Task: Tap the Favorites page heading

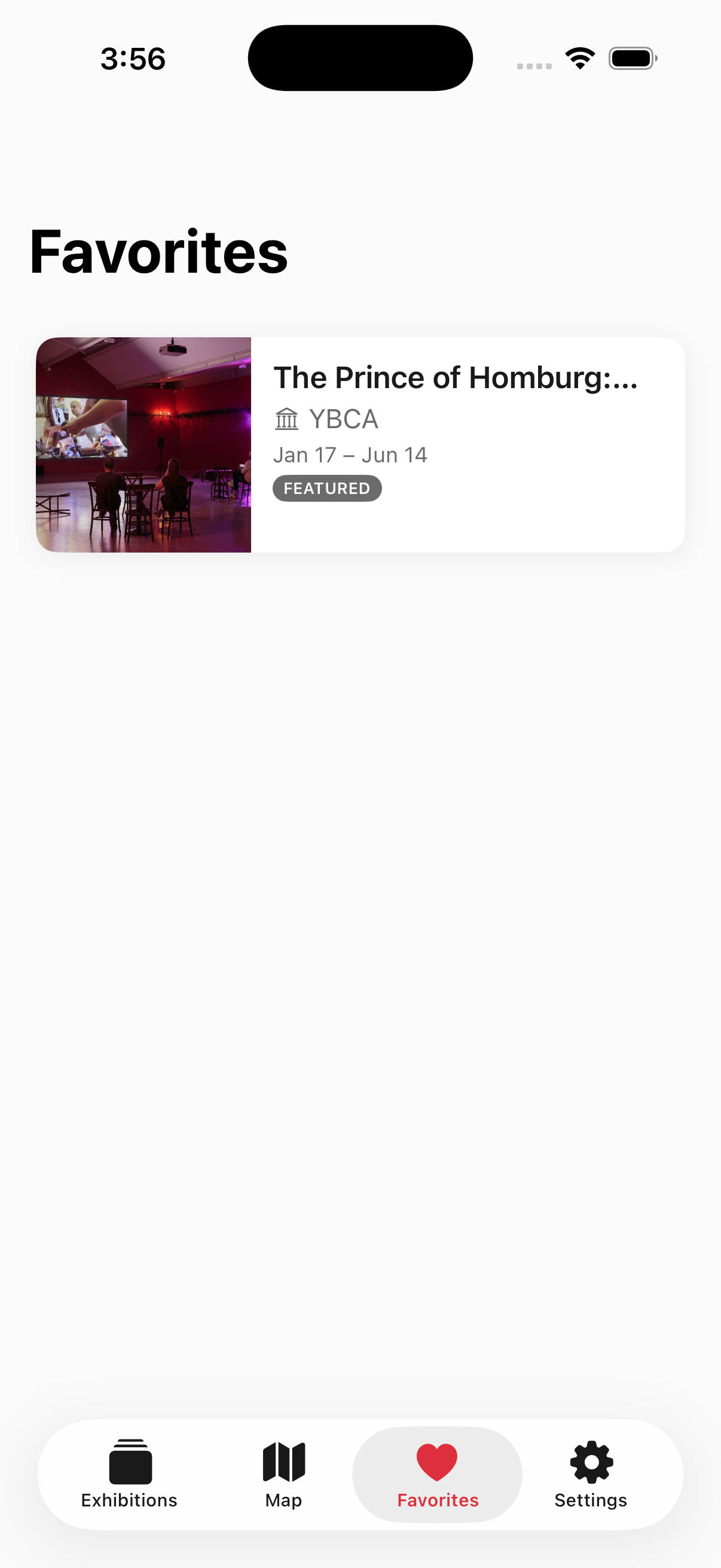Action: tap(160, 253)
